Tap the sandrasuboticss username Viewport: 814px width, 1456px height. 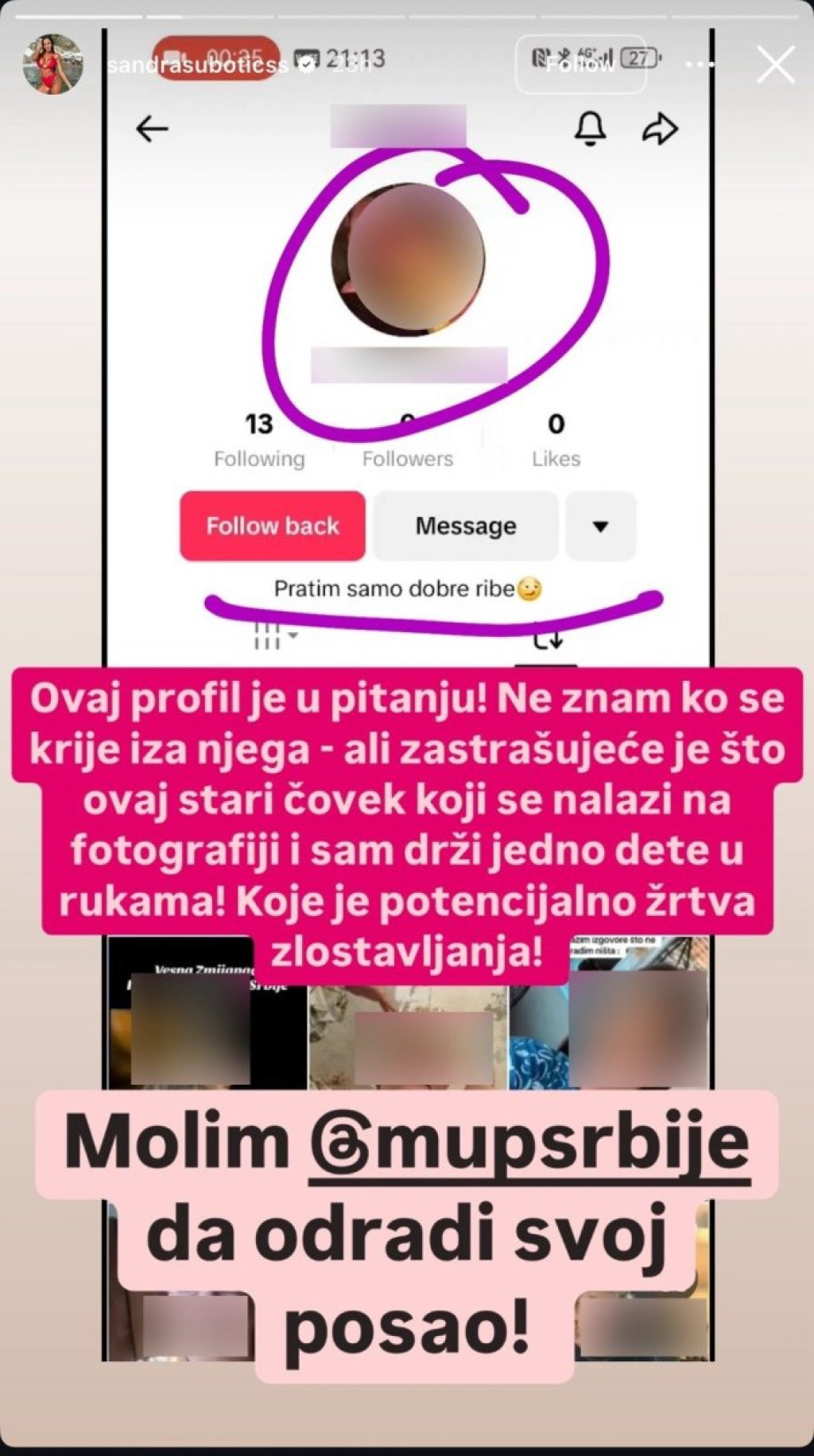pos(197,65)
